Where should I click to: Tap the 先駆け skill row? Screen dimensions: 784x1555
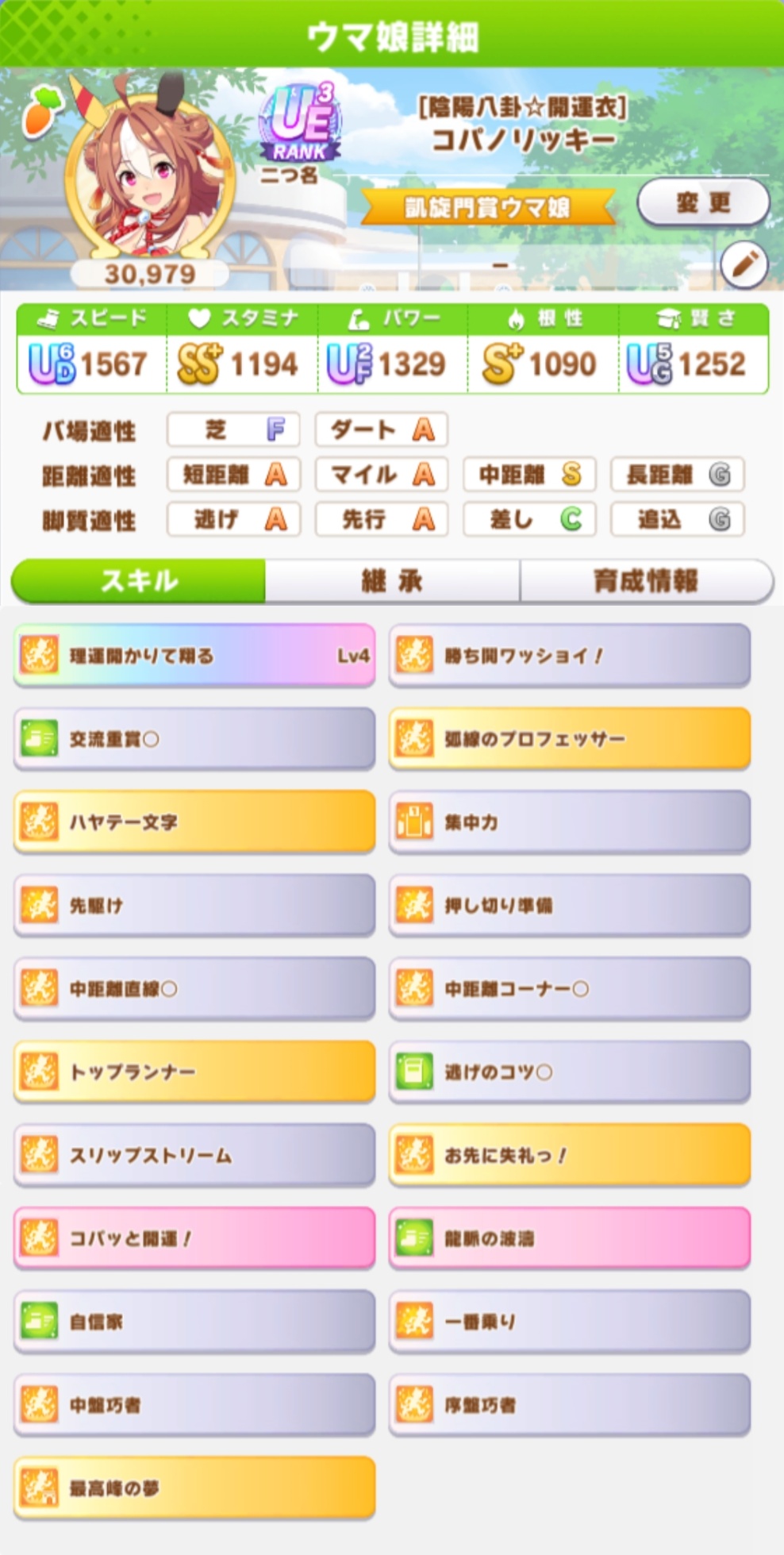tap(194, 906)
